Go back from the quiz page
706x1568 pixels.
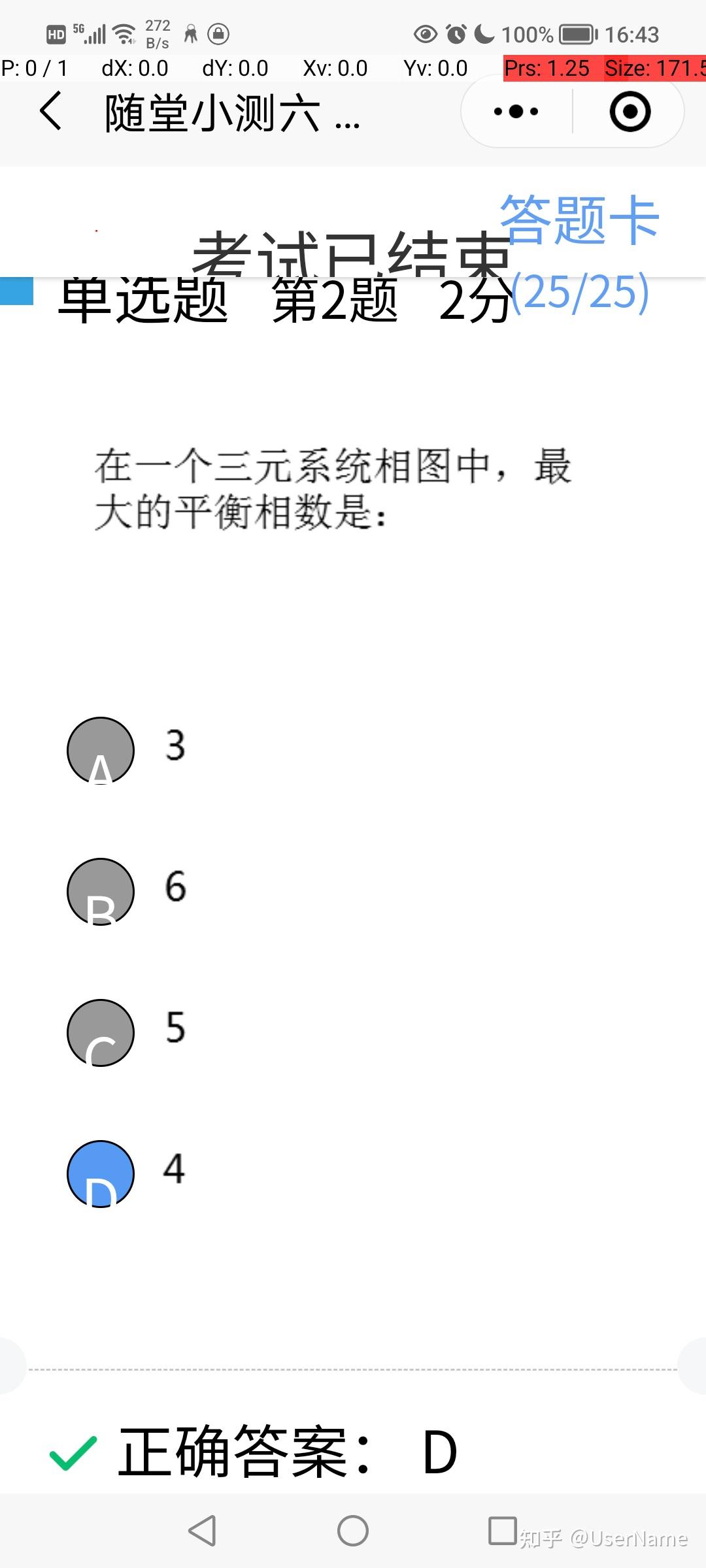click(51, 111)
